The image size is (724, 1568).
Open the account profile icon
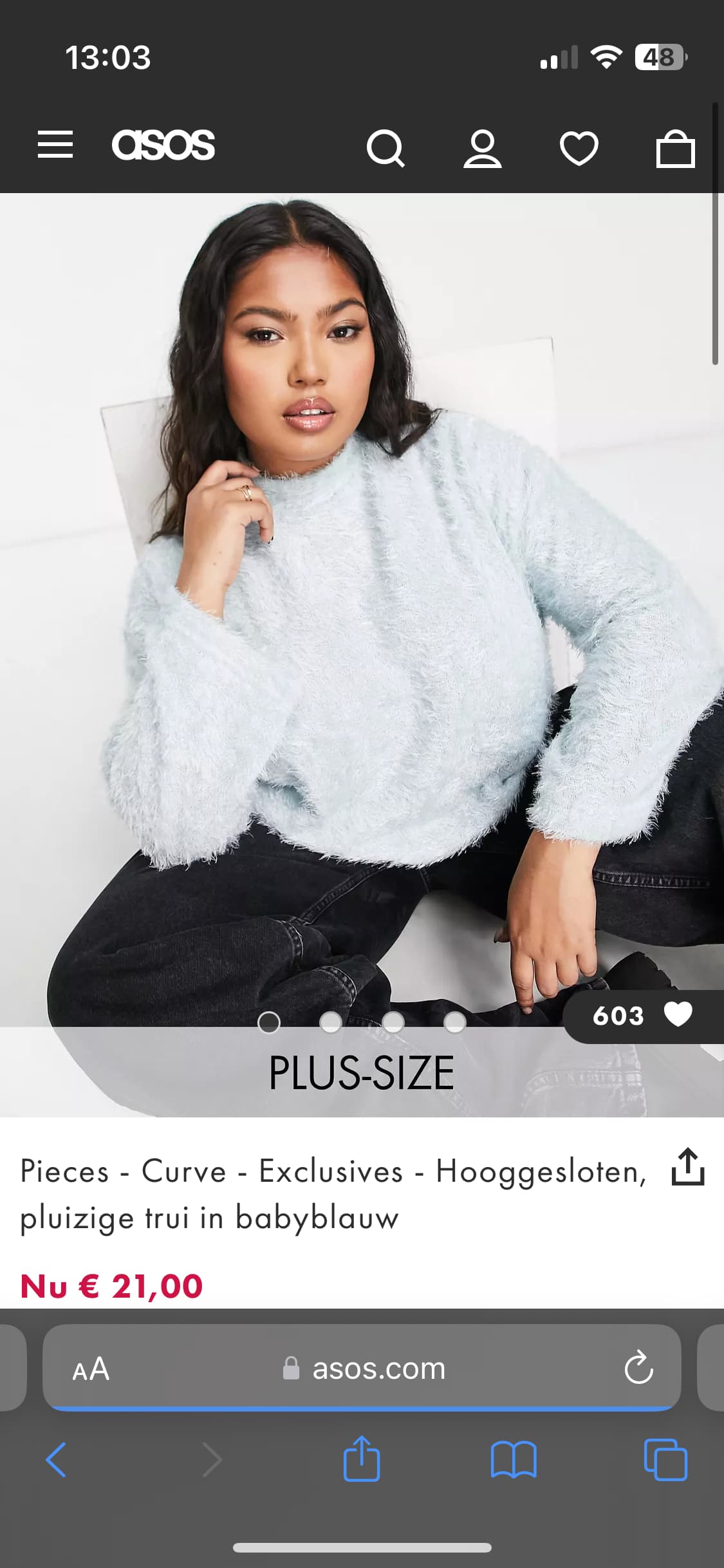[482, 148]
